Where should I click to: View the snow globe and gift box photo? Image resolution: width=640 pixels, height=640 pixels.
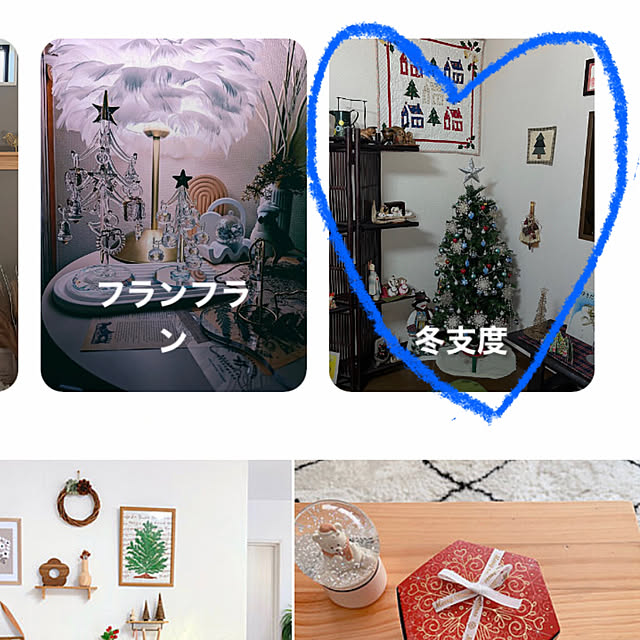tap(467, 550)
